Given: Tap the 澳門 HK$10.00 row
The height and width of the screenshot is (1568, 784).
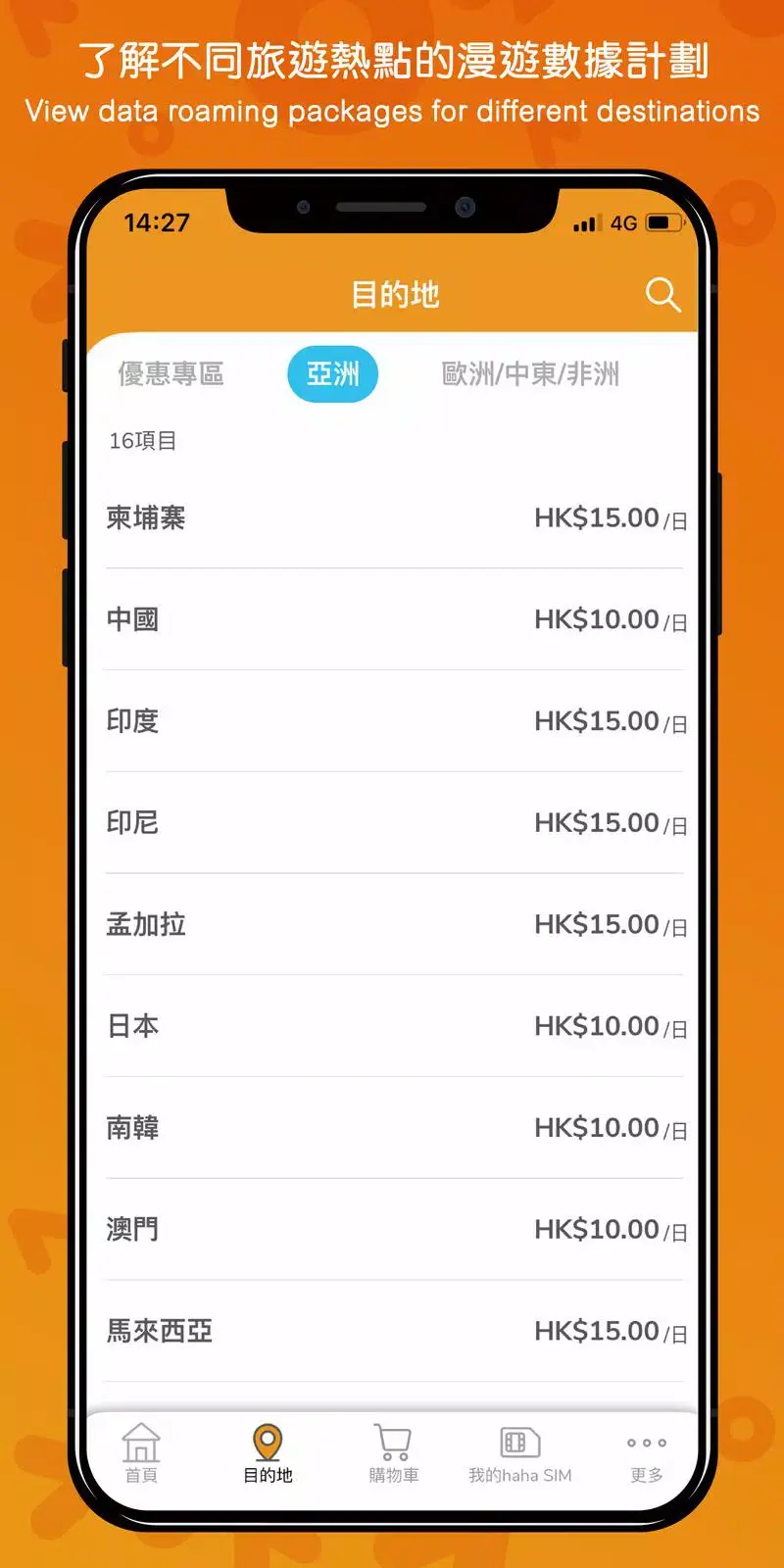Looking at the screenshot, I should tap(392, 1229).
